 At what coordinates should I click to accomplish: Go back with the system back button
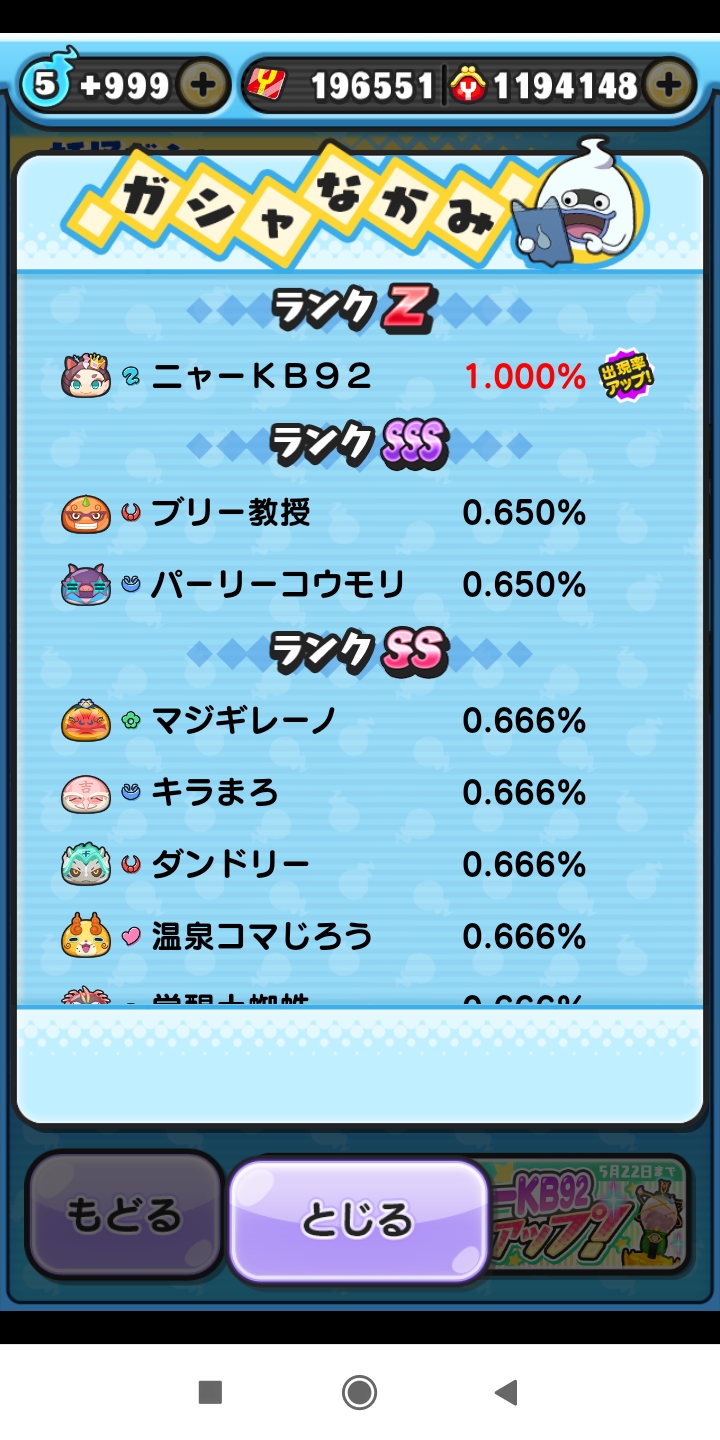pos(507,1392)
